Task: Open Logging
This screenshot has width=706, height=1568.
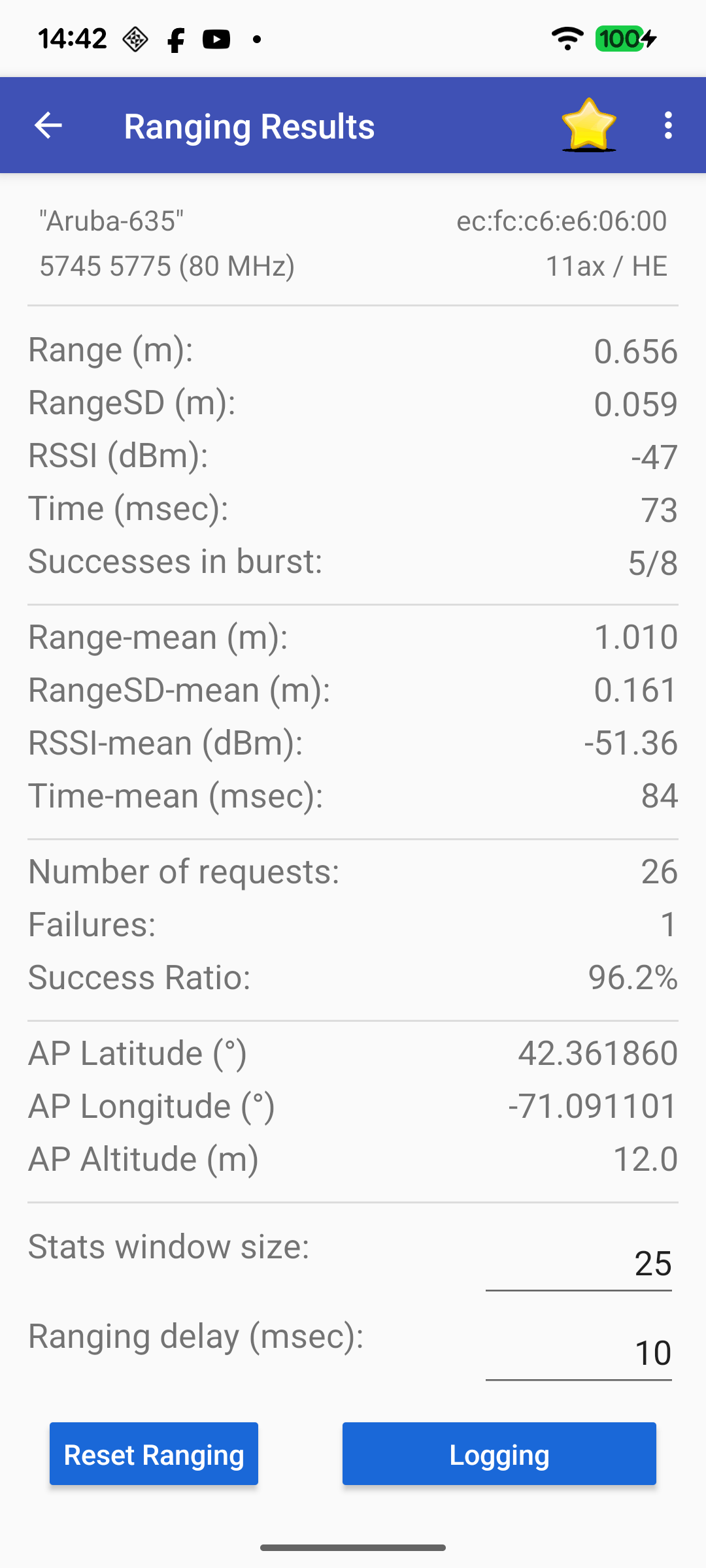Action: [499, 1454]
